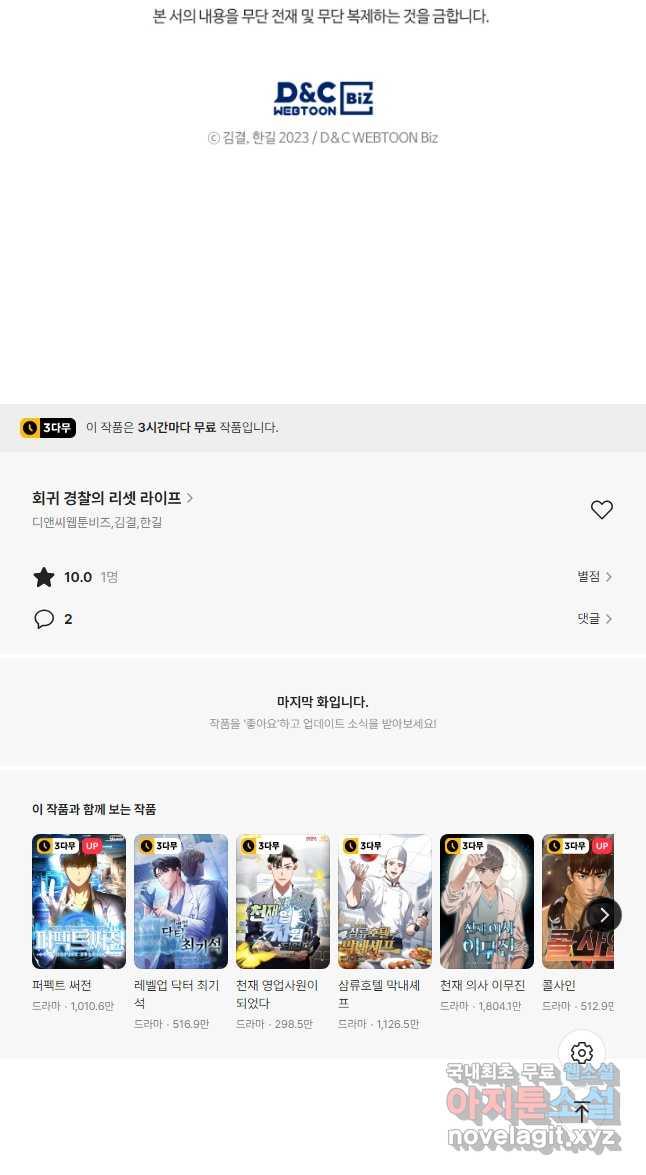The image size is (646, 1175).
Task: View 천재 영업사원이 되었다 webtoon
Action: (x=283, y=902)
